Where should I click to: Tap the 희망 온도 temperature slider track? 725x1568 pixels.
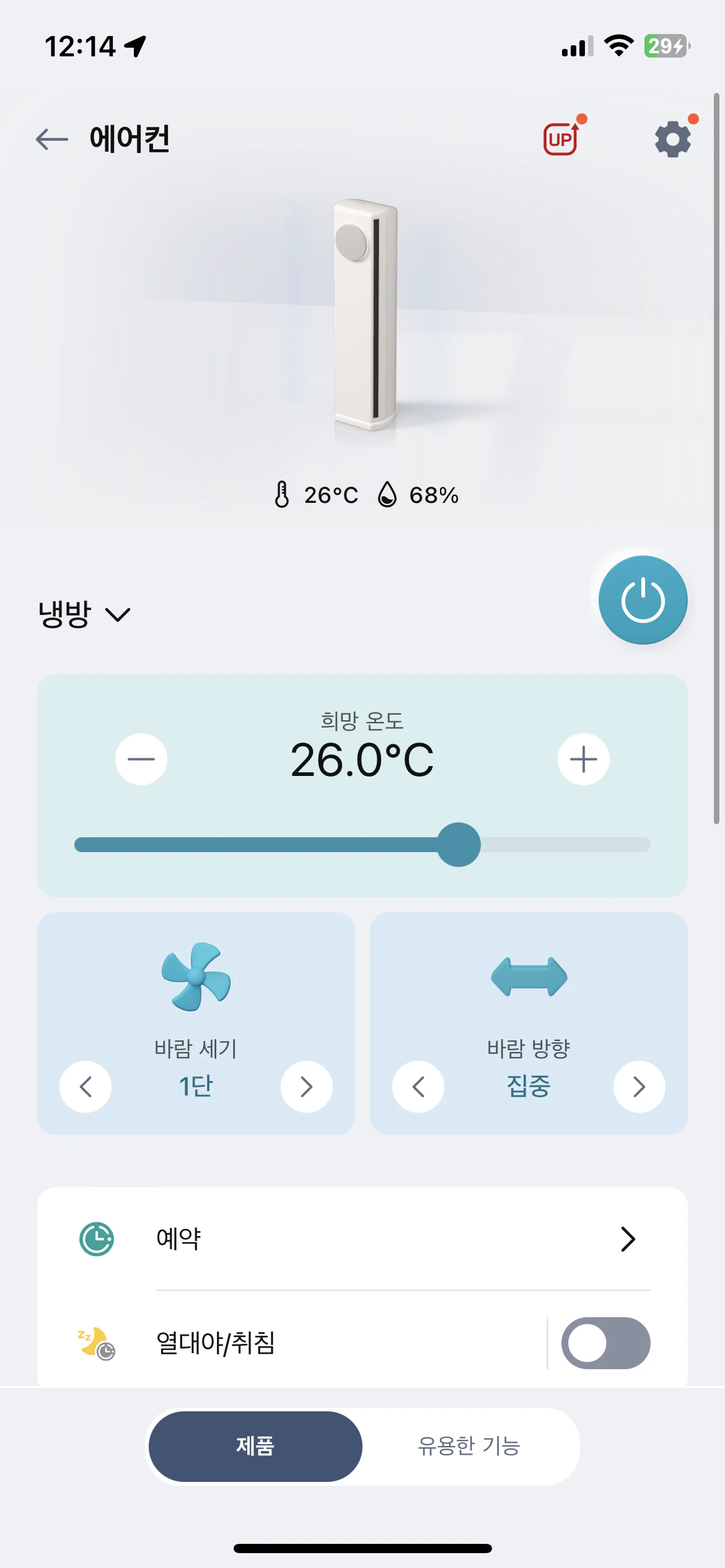362,845
